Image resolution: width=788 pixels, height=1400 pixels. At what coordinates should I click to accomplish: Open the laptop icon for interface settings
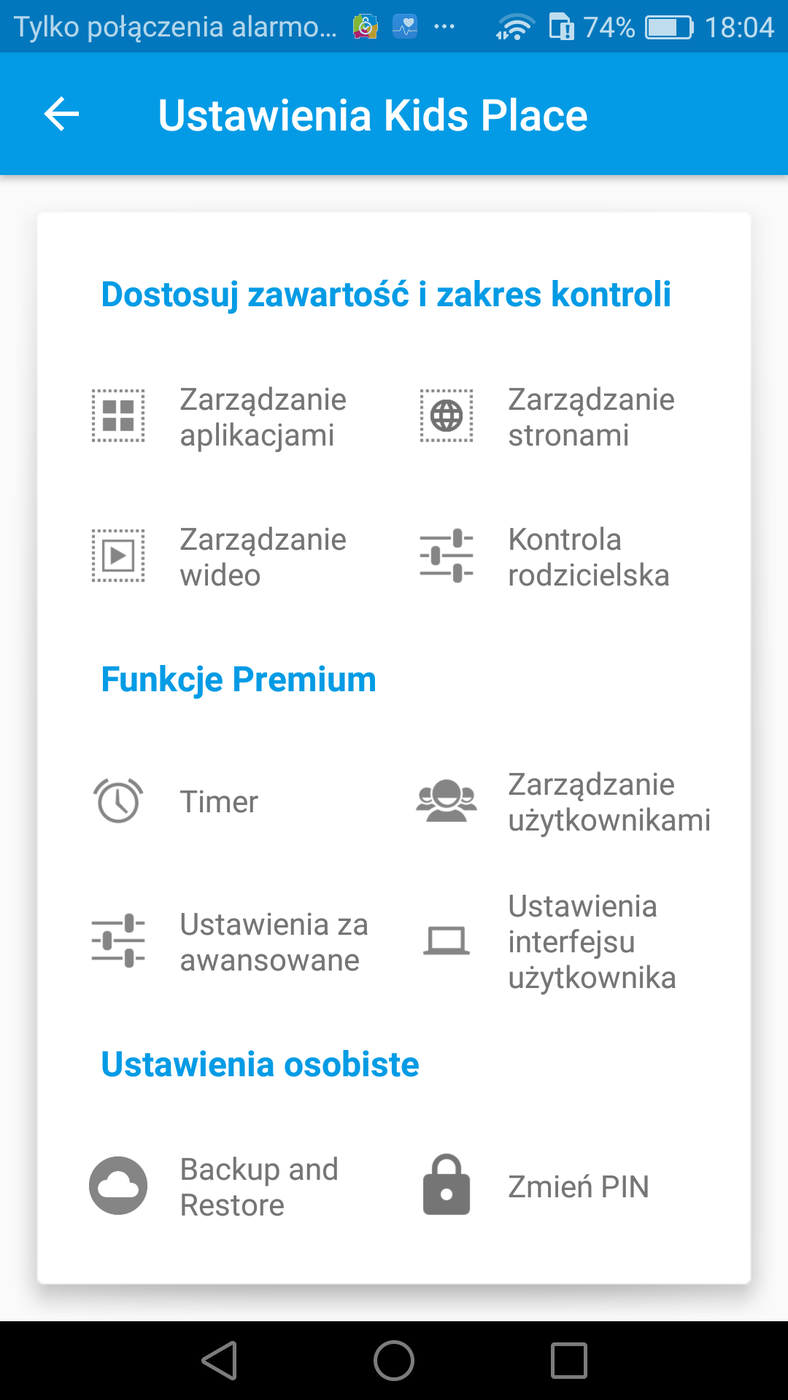[446, 940]
